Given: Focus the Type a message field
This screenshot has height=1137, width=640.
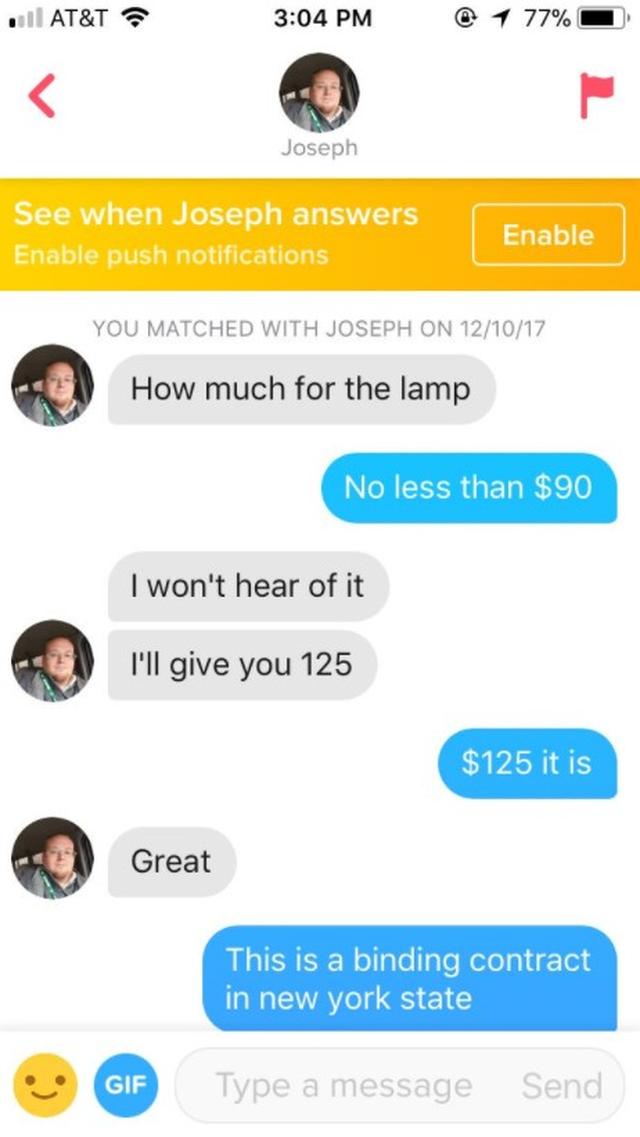Looking at the screenshot, I should click(x=345, y=1085).
